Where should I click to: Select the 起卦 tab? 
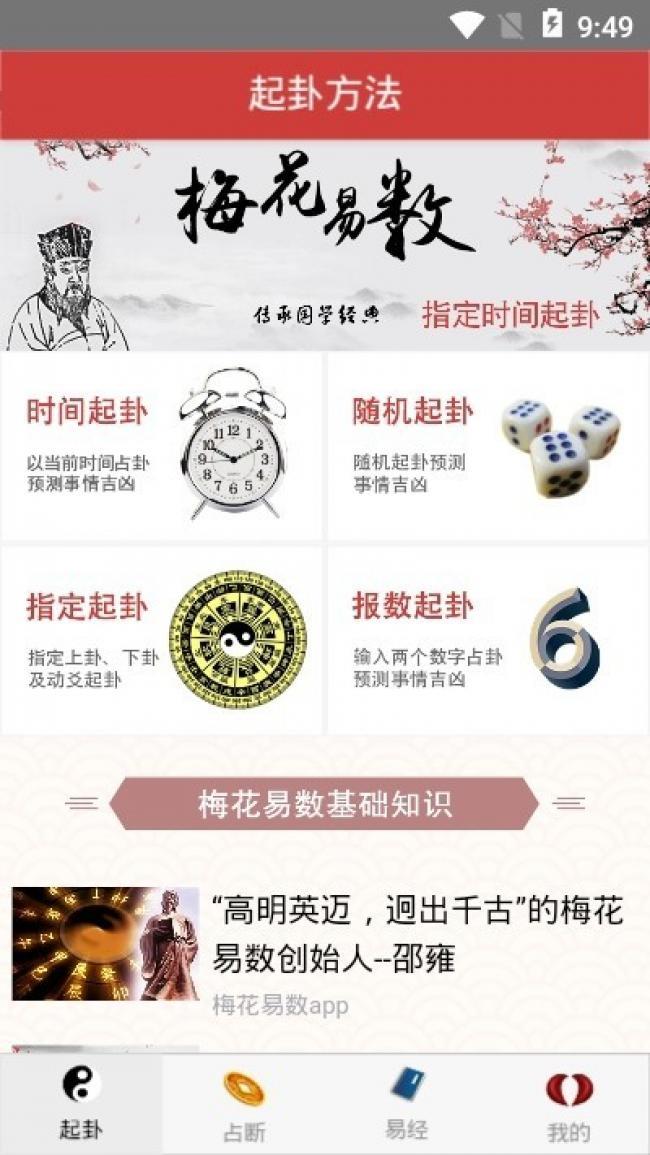[x=81, y=1105]
